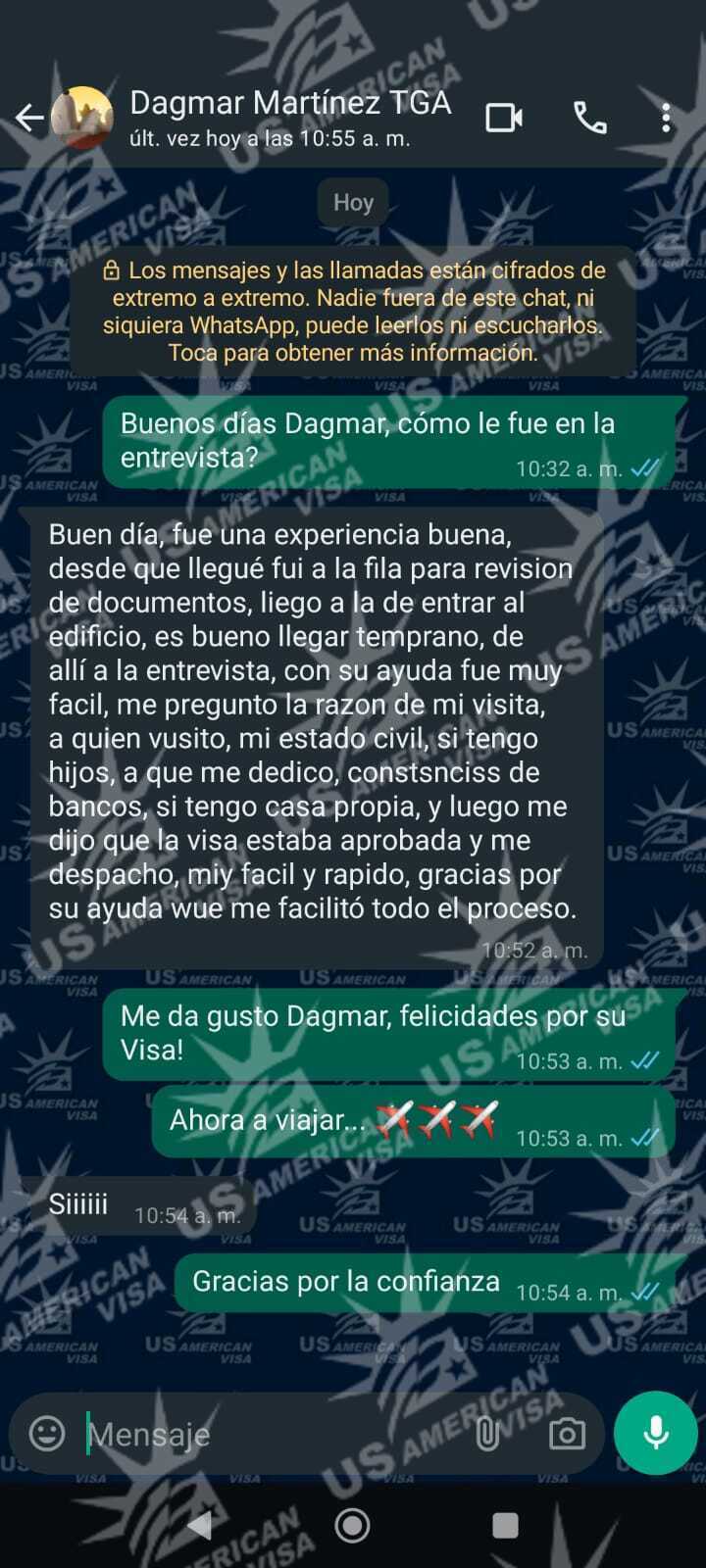Tap the encryption notice for more info
This screenshot has width=706, height=1568.
pyautogui.click(x=353, y=311)
